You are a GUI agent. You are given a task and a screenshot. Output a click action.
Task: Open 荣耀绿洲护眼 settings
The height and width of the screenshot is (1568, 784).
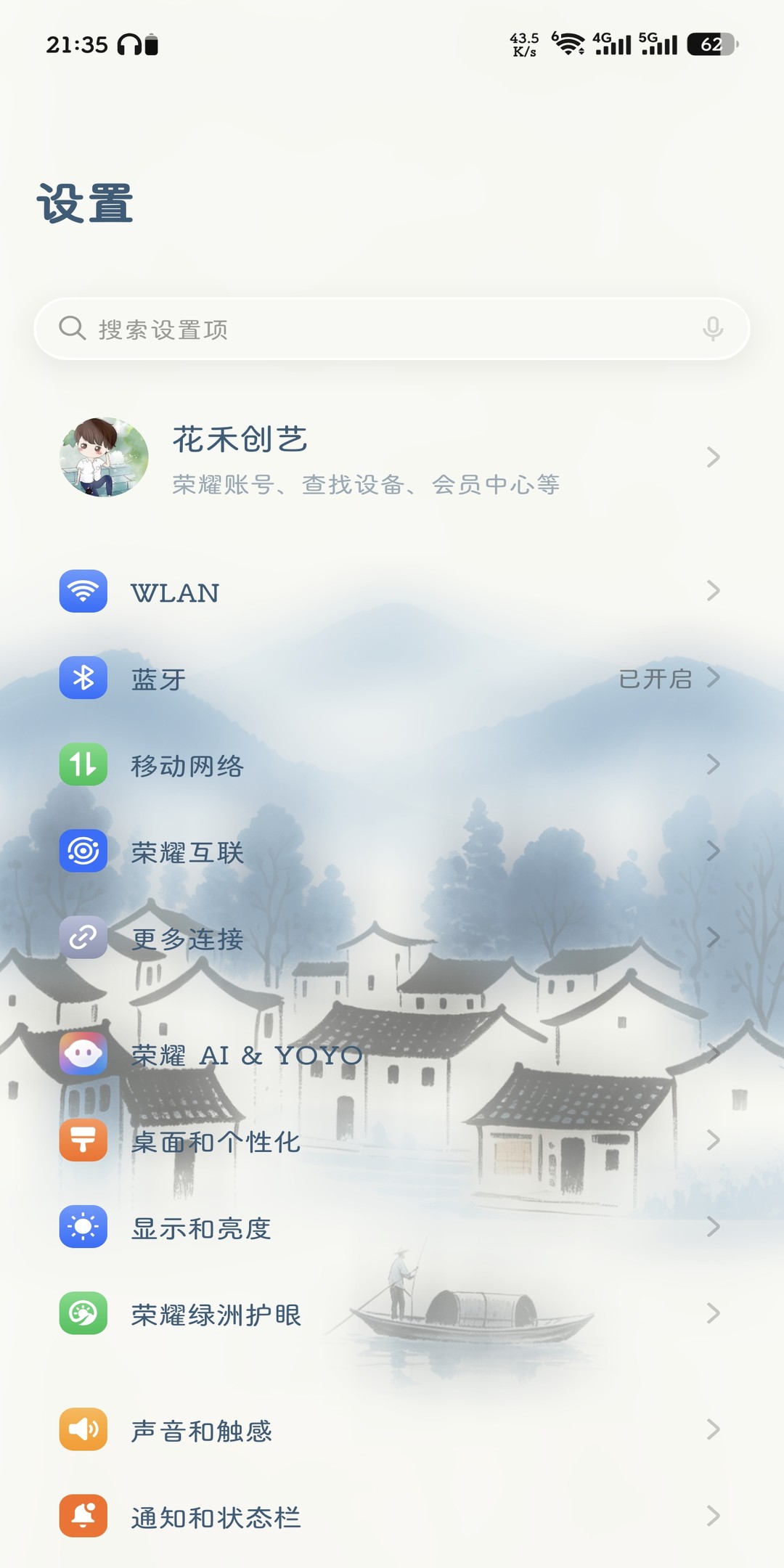click(392, 1313)
